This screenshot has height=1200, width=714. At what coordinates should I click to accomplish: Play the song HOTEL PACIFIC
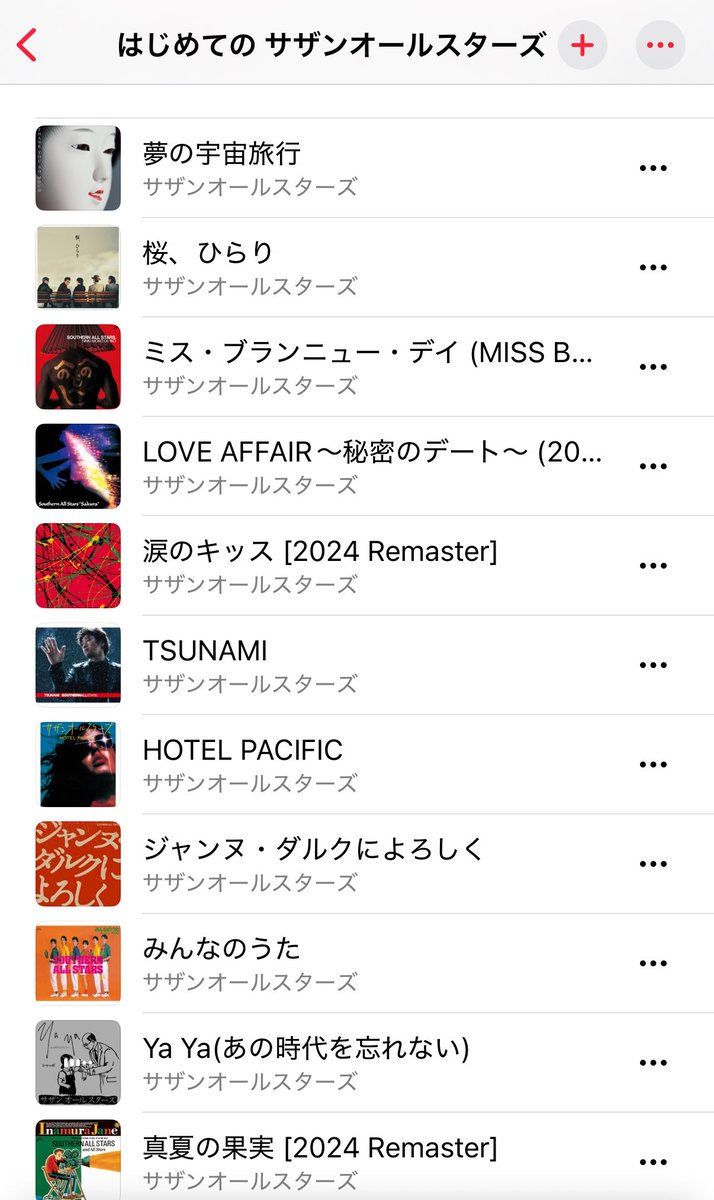tap(243, 750)
